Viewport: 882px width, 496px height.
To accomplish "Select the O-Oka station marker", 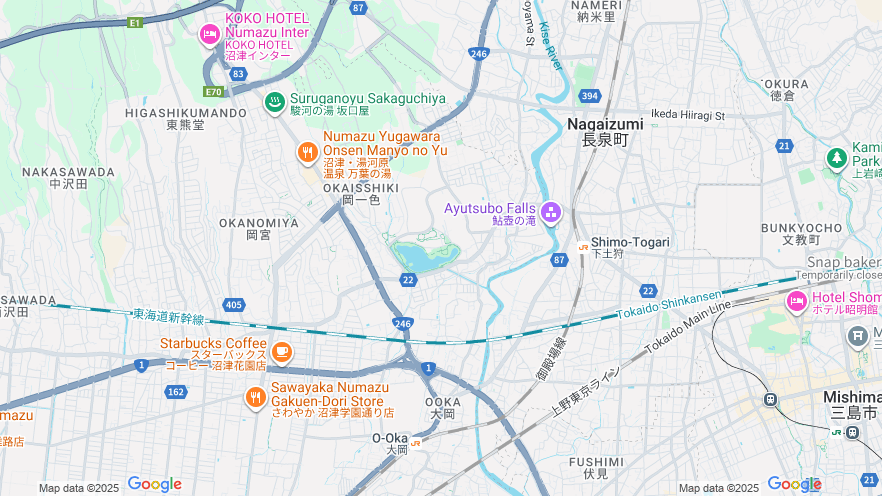I will point(416,442).
